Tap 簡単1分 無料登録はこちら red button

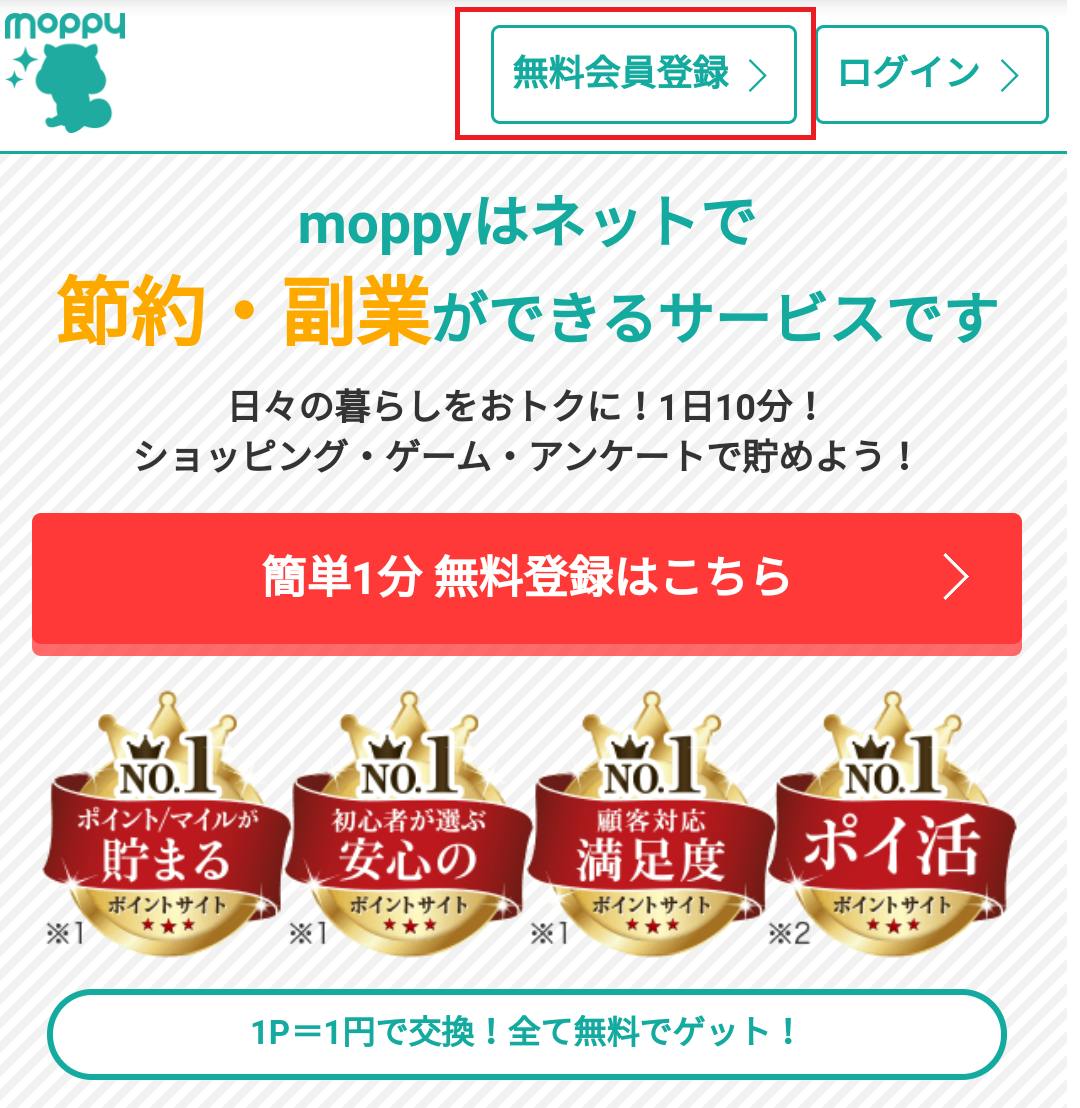(527, 579)
